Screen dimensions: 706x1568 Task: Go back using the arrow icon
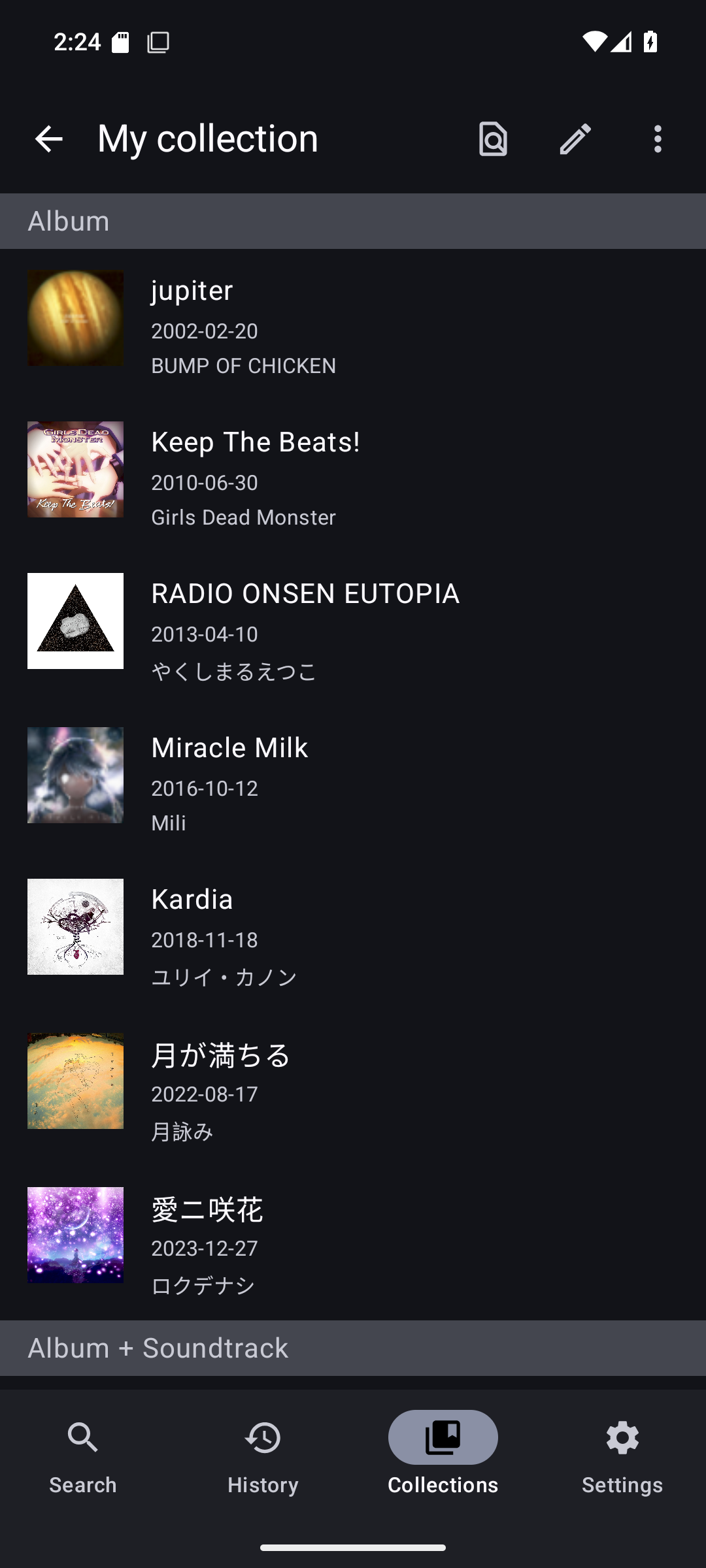[48, 139]
